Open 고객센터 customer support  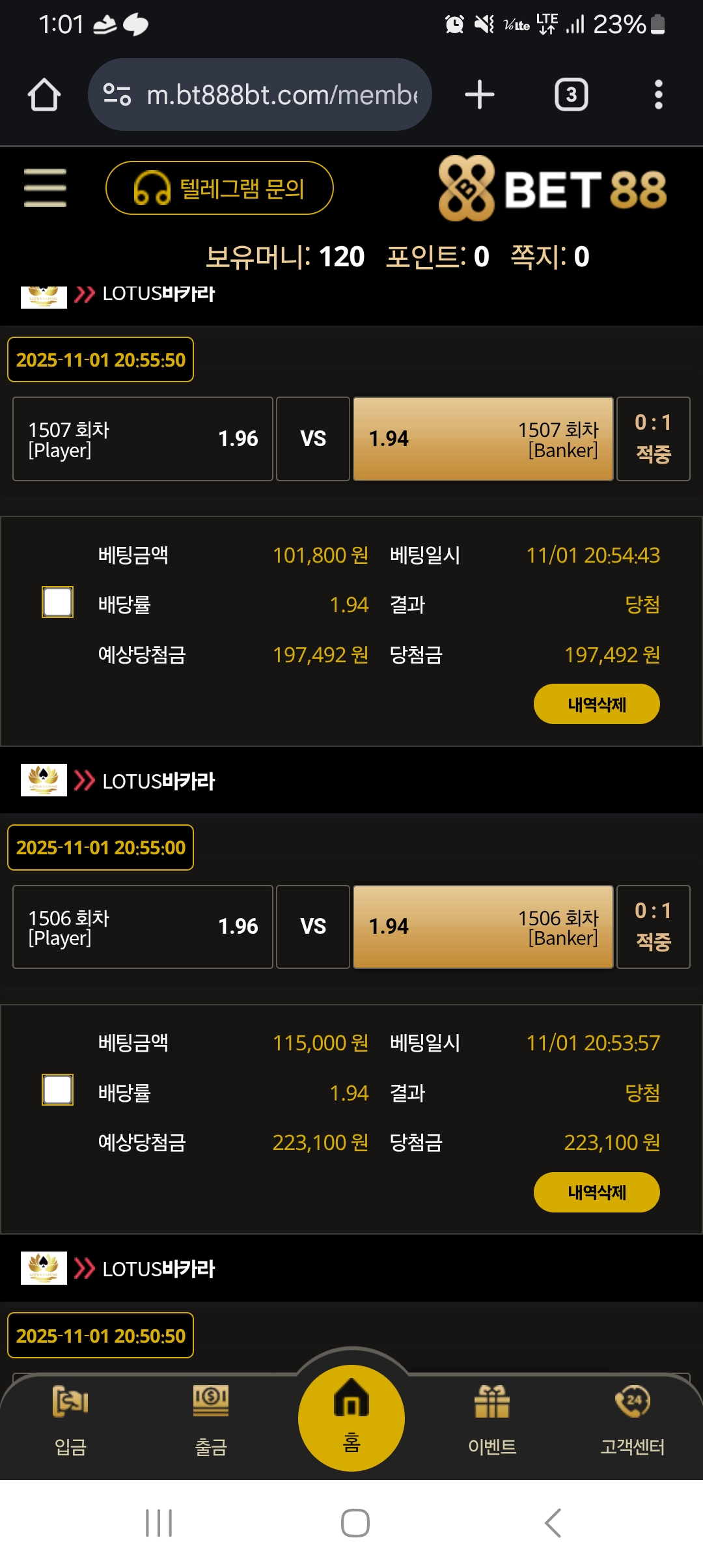(x=633, y=1420)
